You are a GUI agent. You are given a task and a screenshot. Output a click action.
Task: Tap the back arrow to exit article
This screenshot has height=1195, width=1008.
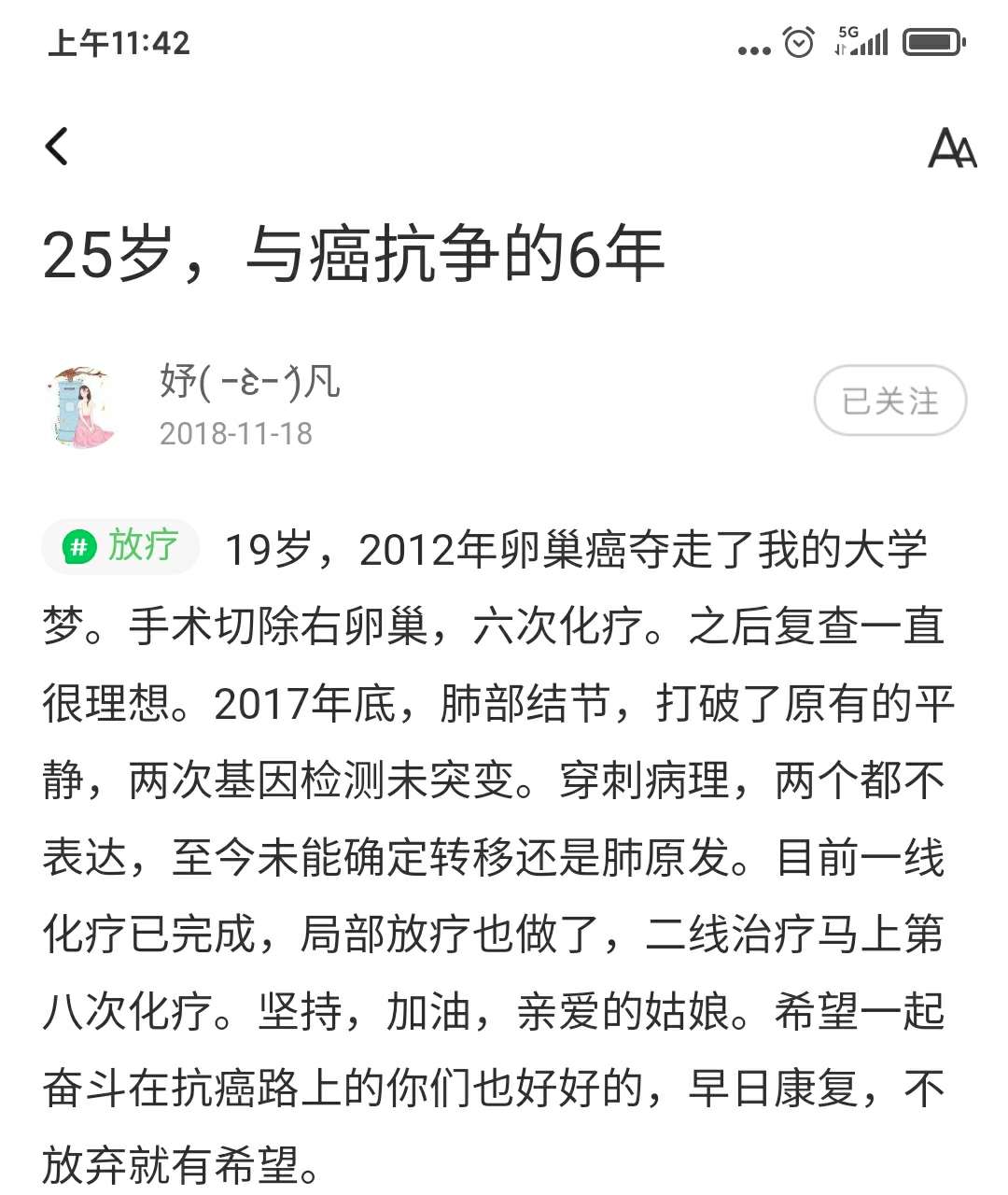tap(58, 148)
